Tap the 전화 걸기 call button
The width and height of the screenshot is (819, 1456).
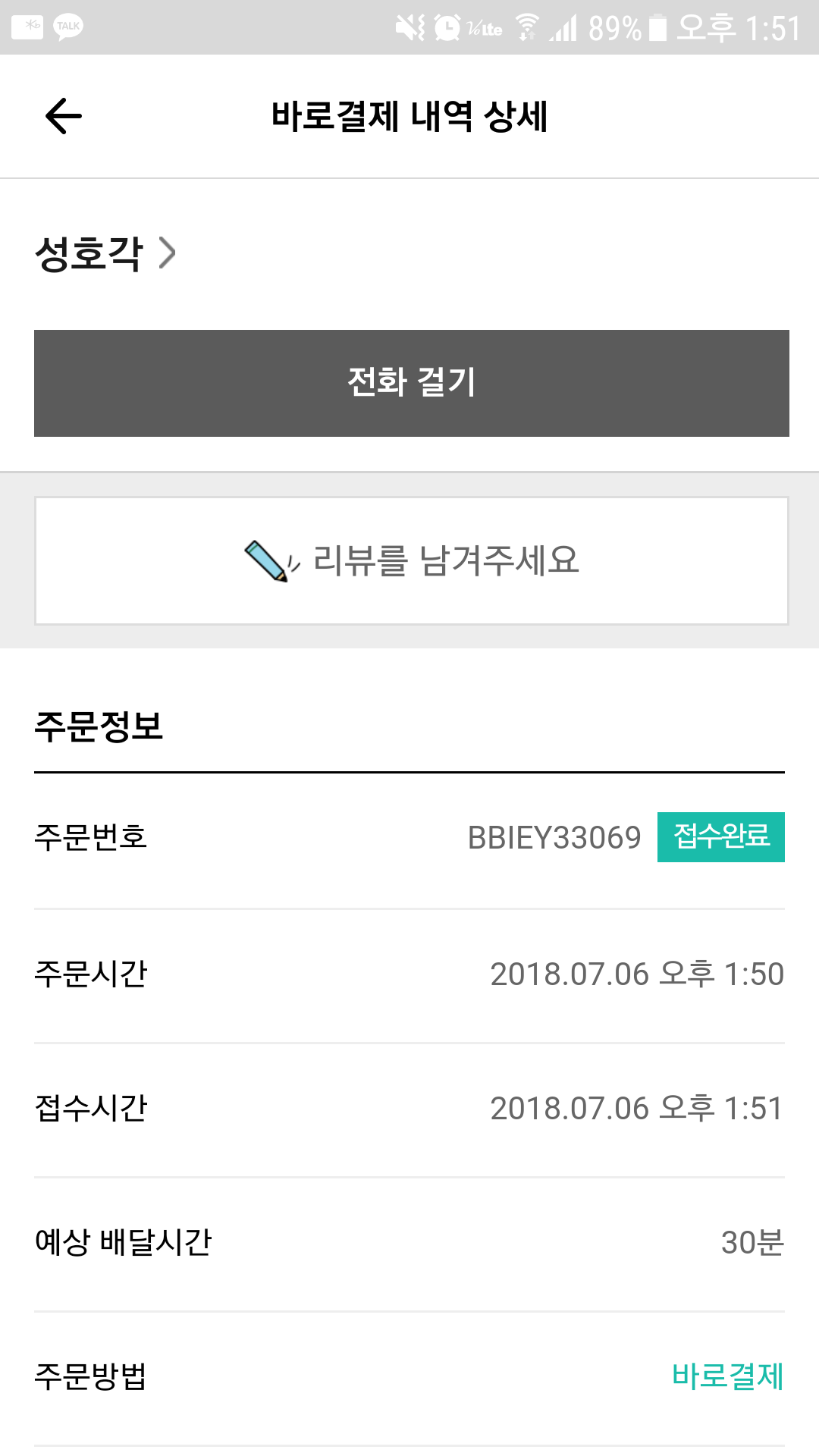412,383
